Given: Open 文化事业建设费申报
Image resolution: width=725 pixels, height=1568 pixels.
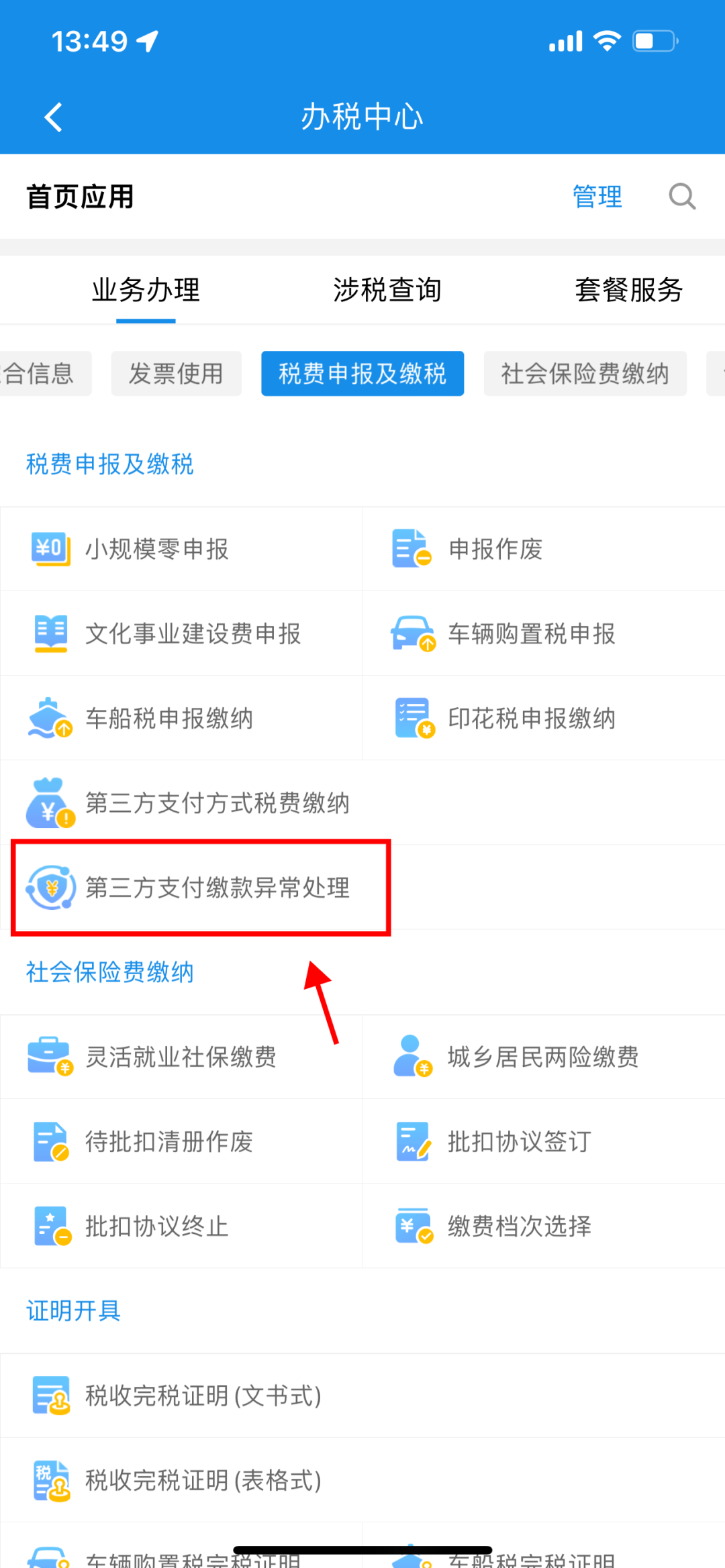Looking at the screenshot, I should 193,634.
